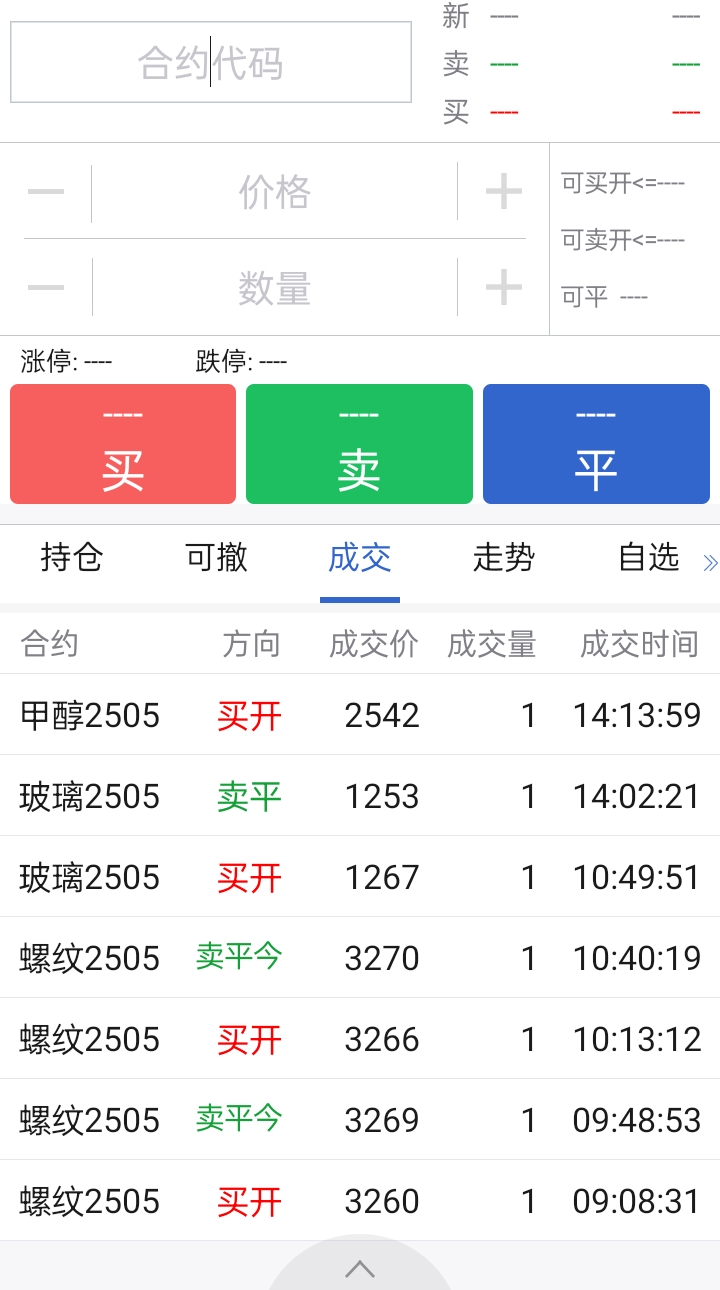Viewport: 720px width, 1290px height.
Task: Tap the red 买 buy button
Action: [x=123, y=445]
